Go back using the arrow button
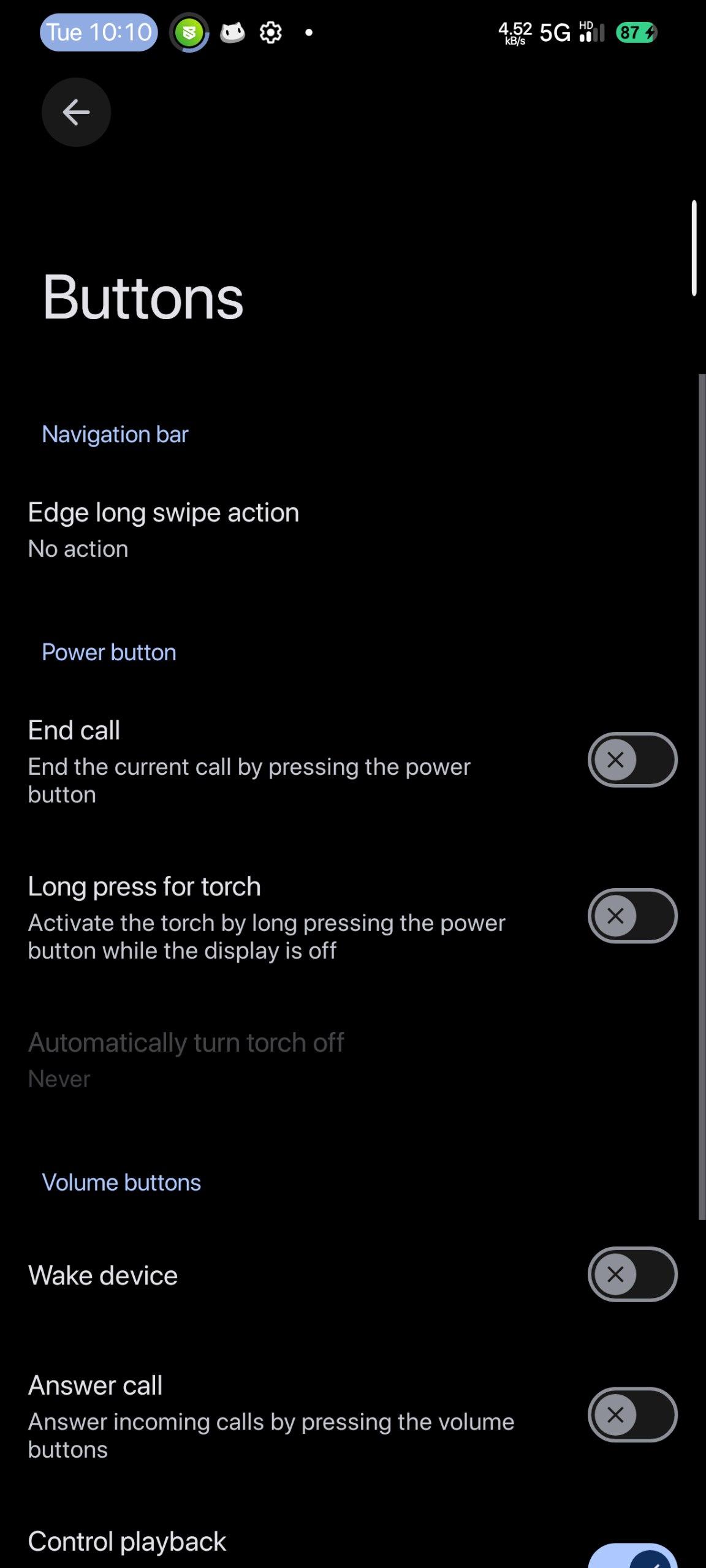The width and height of the screenshot is (706, 1568). 76,112
